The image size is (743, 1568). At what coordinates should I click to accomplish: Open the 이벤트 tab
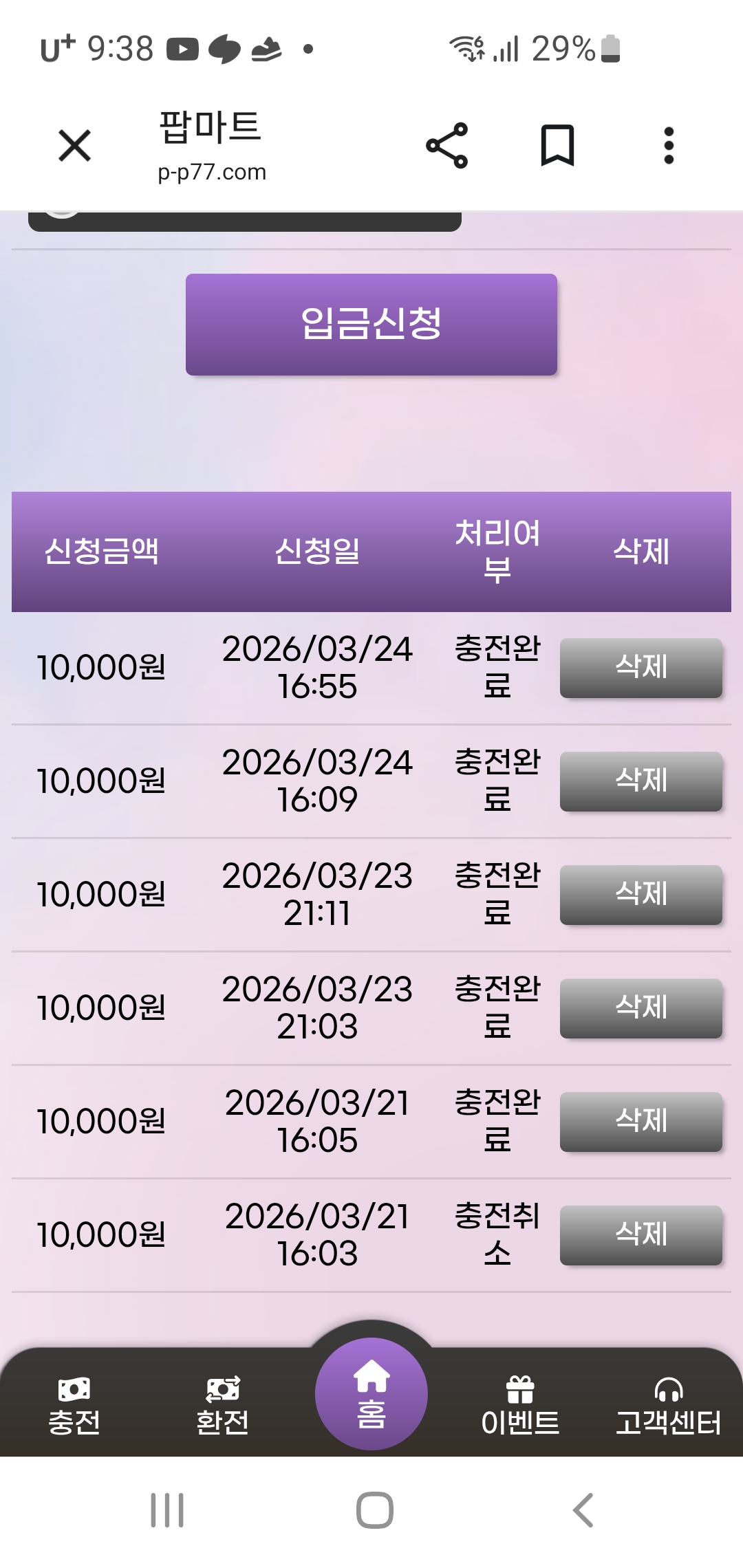(x=520, y=1406)
